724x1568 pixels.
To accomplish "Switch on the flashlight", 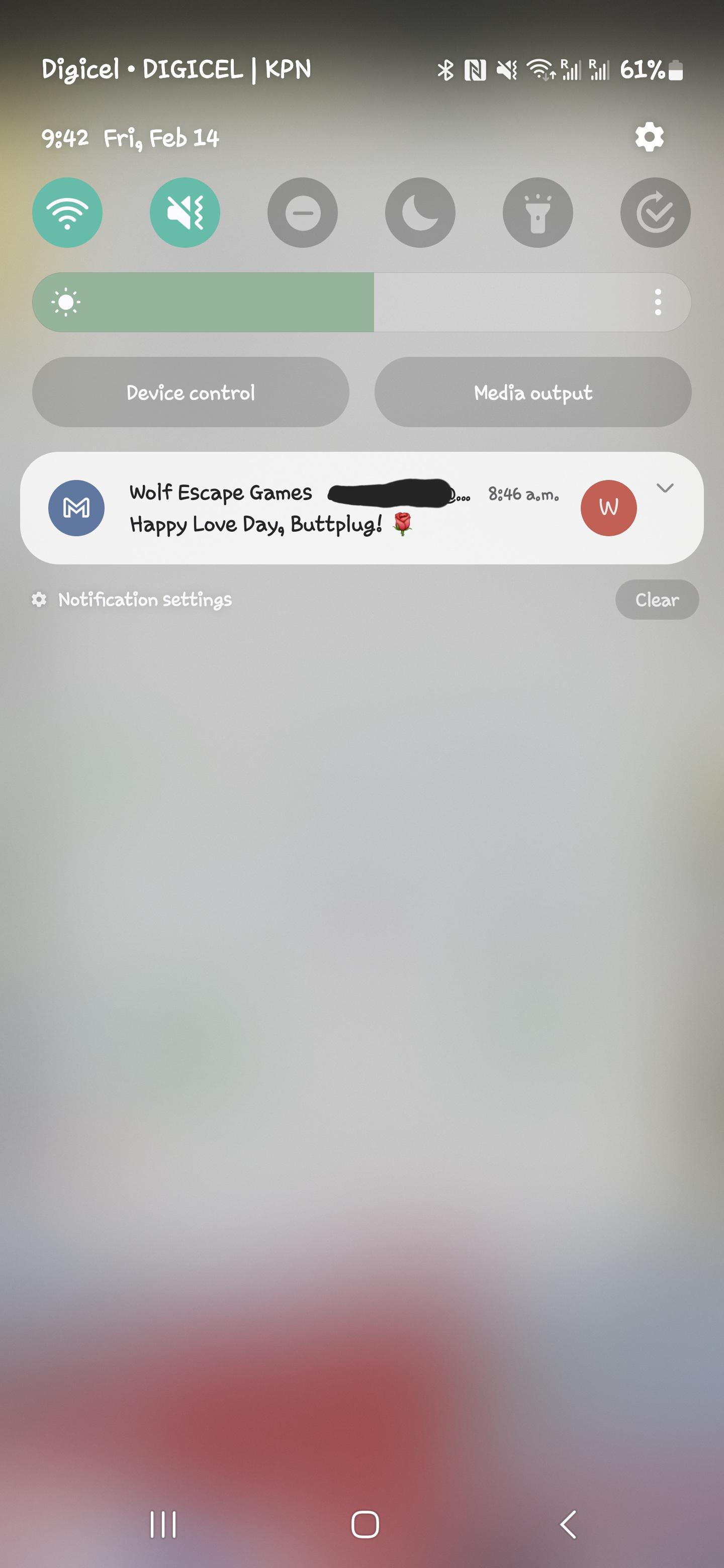I will 537,213.
